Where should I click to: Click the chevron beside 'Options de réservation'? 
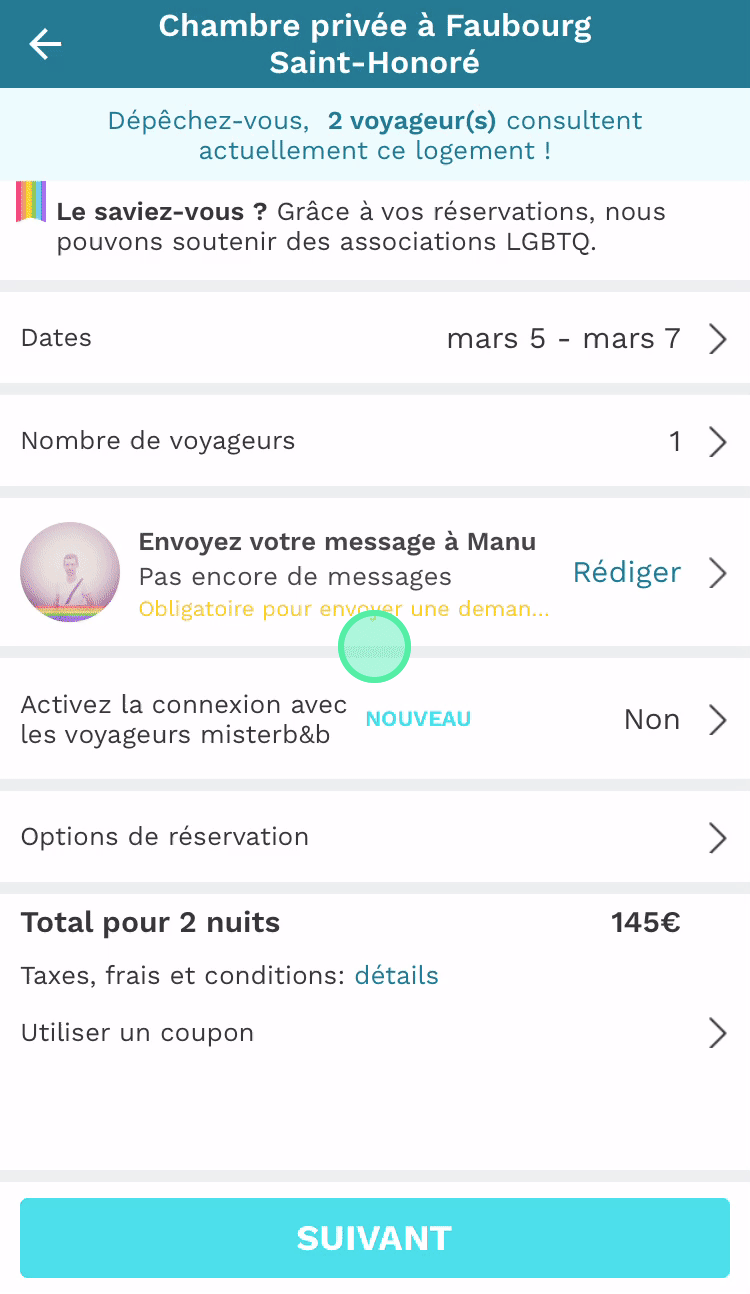717,837
